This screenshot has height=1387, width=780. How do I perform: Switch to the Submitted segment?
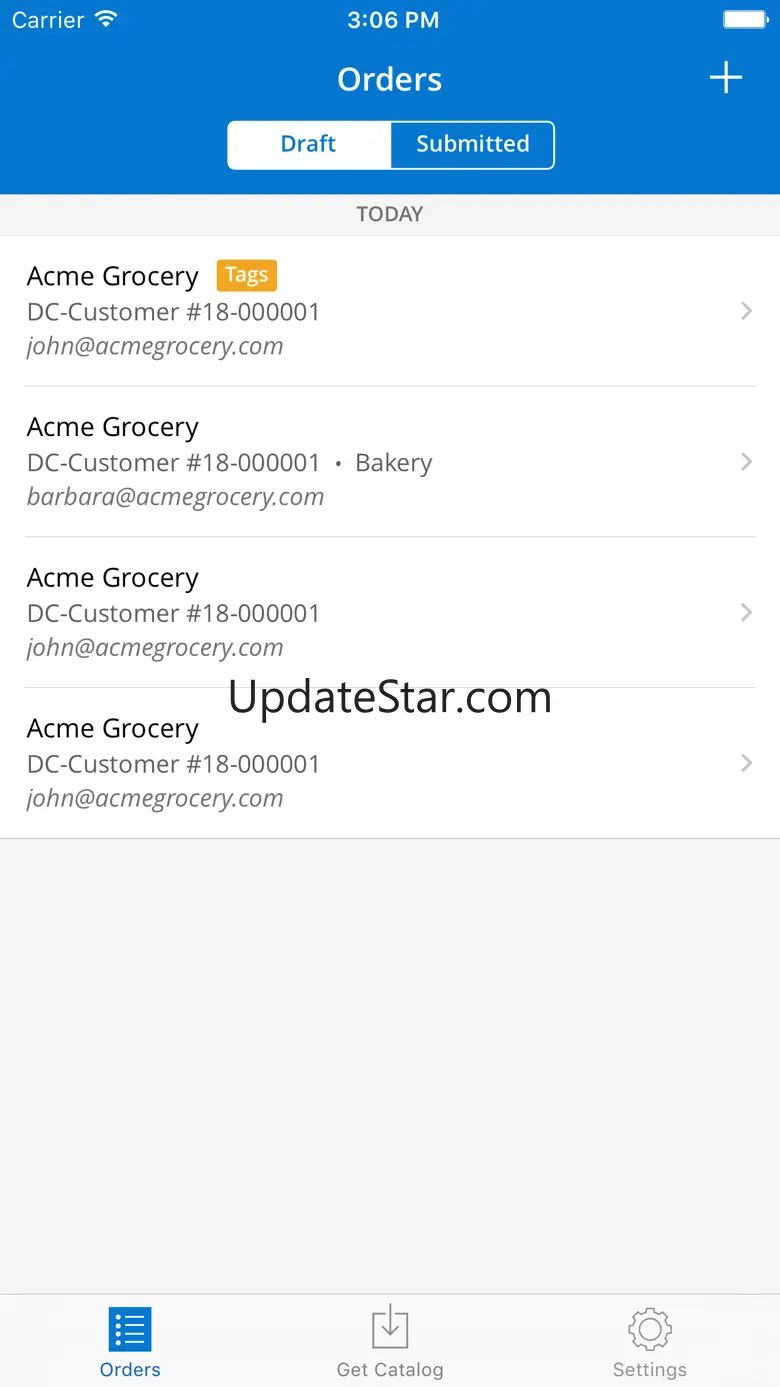(x=472, y=145)
